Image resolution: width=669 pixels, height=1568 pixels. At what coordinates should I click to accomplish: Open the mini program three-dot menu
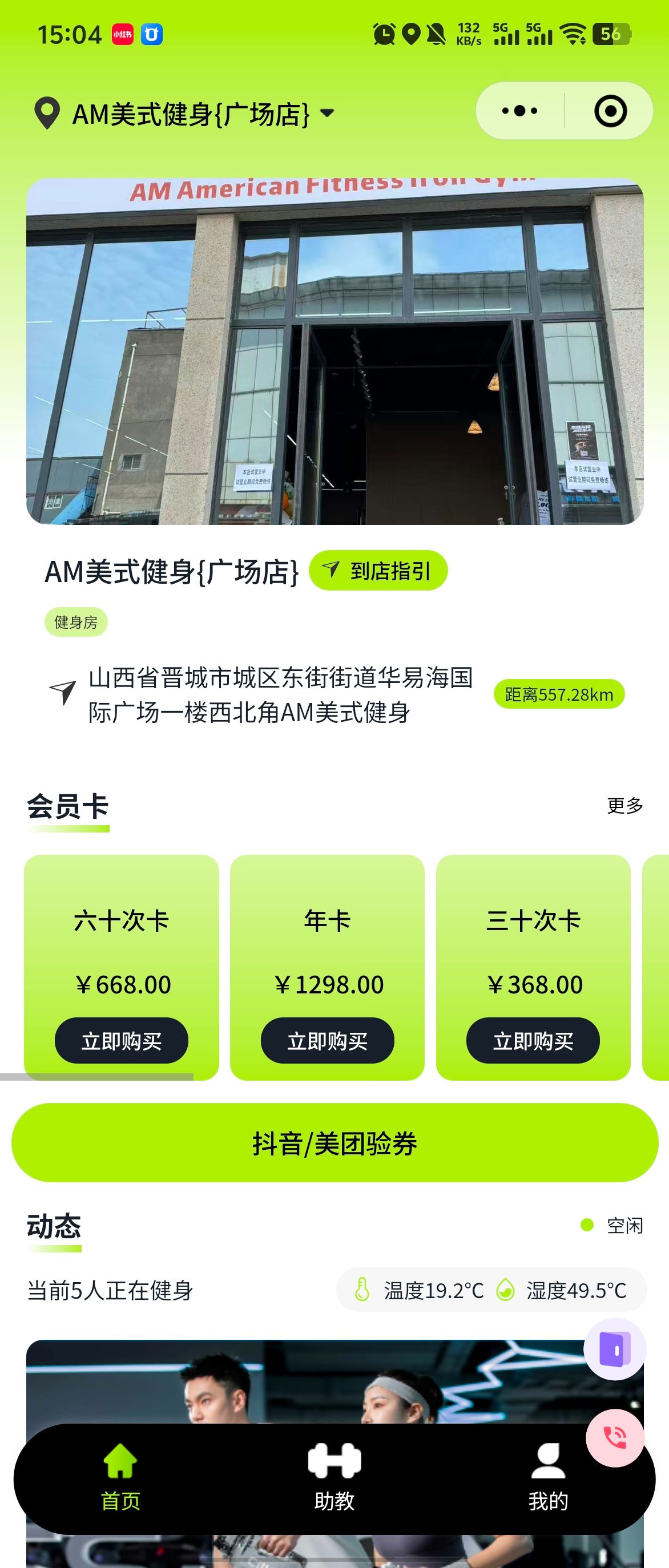pos(519,111)
